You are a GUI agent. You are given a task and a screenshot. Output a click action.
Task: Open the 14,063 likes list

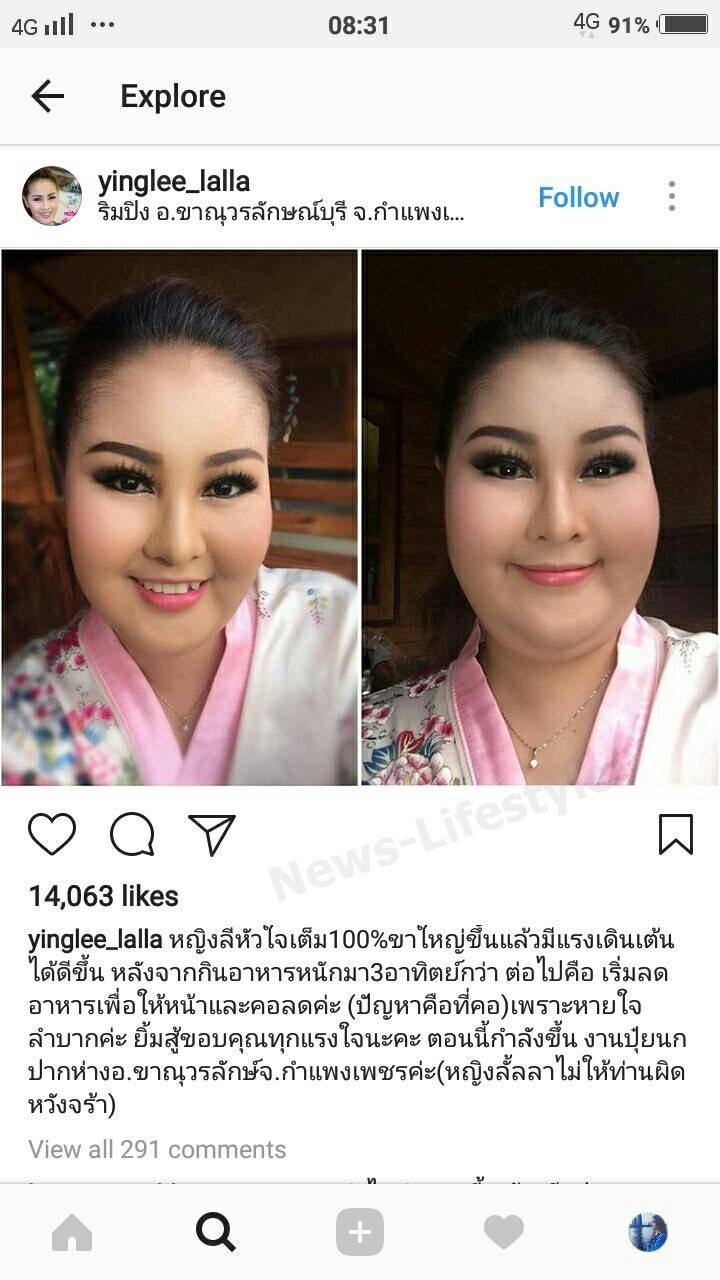(104, 896)
